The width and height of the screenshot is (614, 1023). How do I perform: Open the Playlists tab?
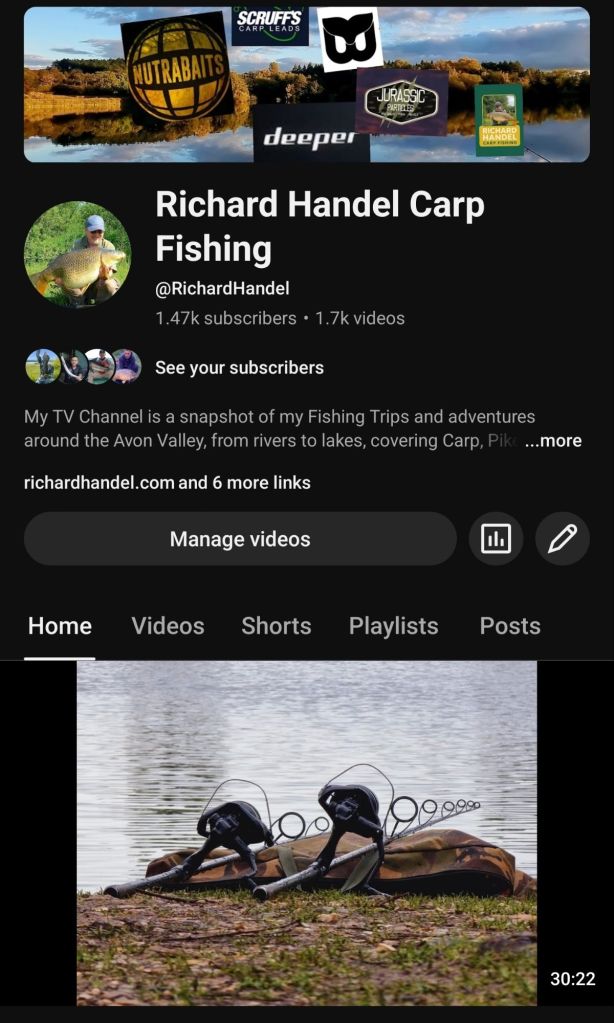coord(393,626)
